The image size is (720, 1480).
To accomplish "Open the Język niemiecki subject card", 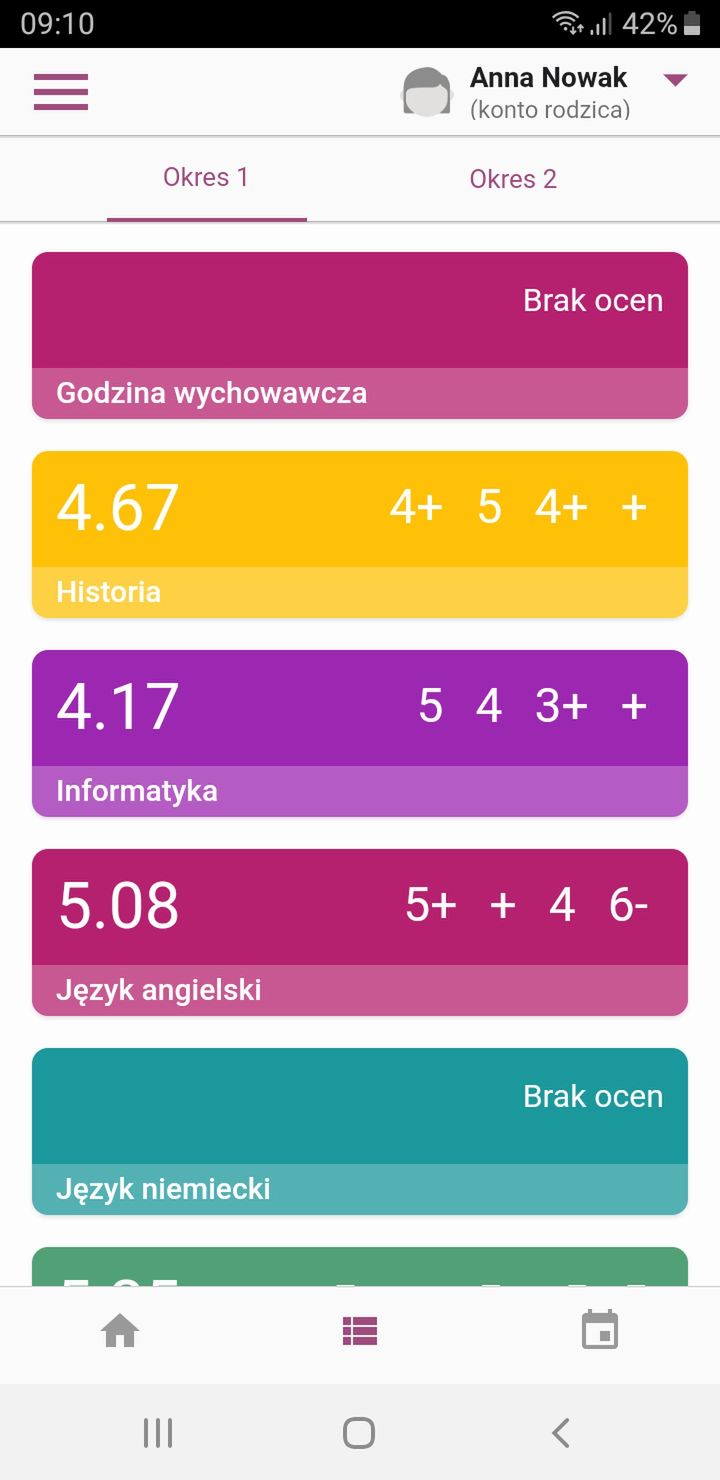I will (x=360, y=1131).
